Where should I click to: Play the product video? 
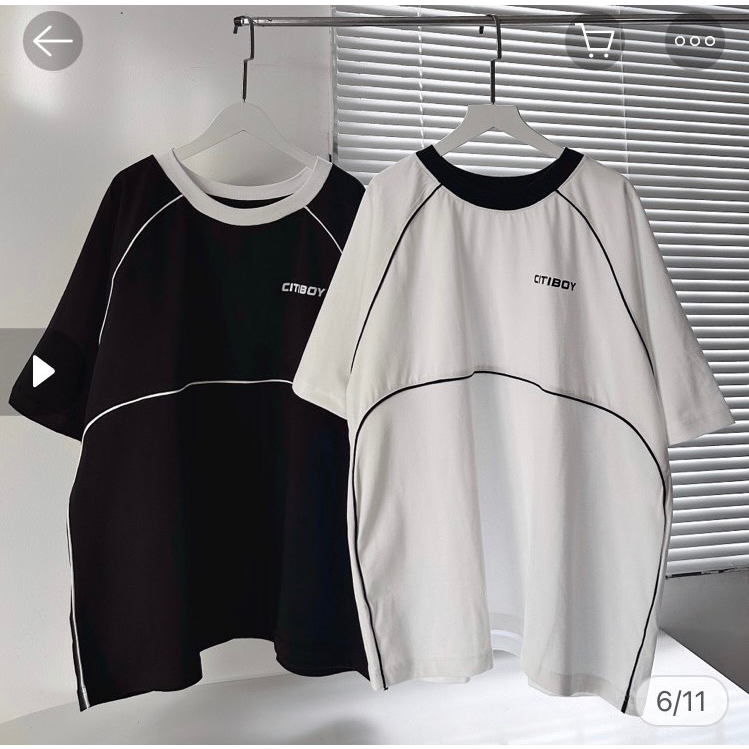click(43, 371)
